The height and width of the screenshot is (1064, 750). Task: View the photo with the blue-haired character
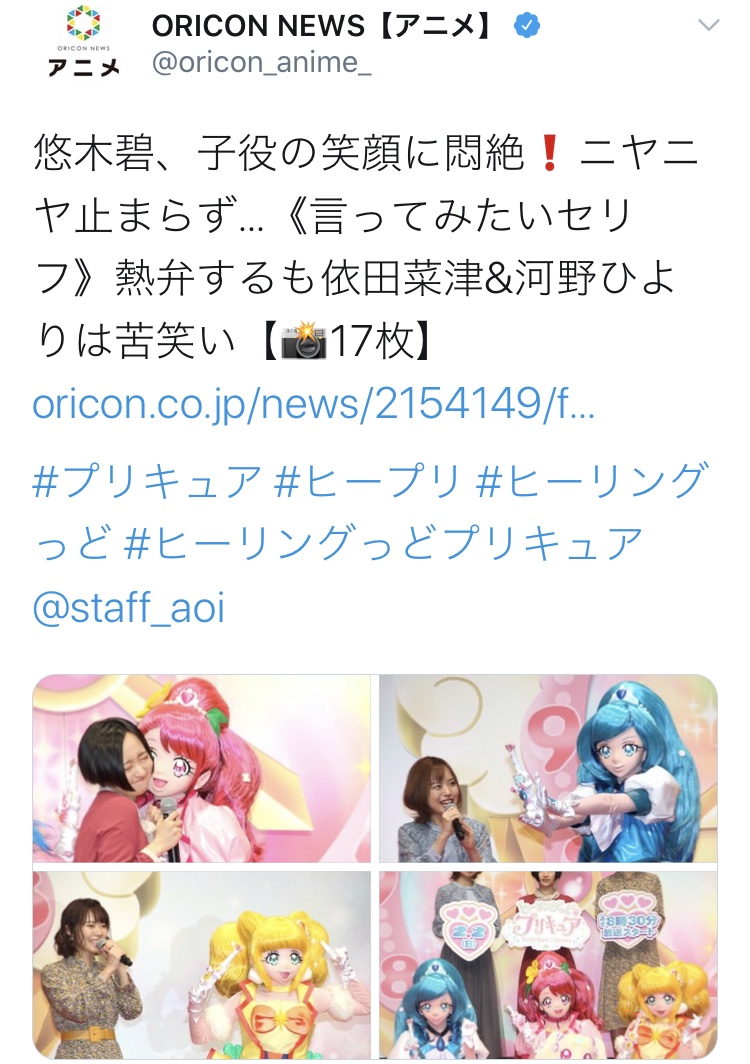(x=547, y=768)
